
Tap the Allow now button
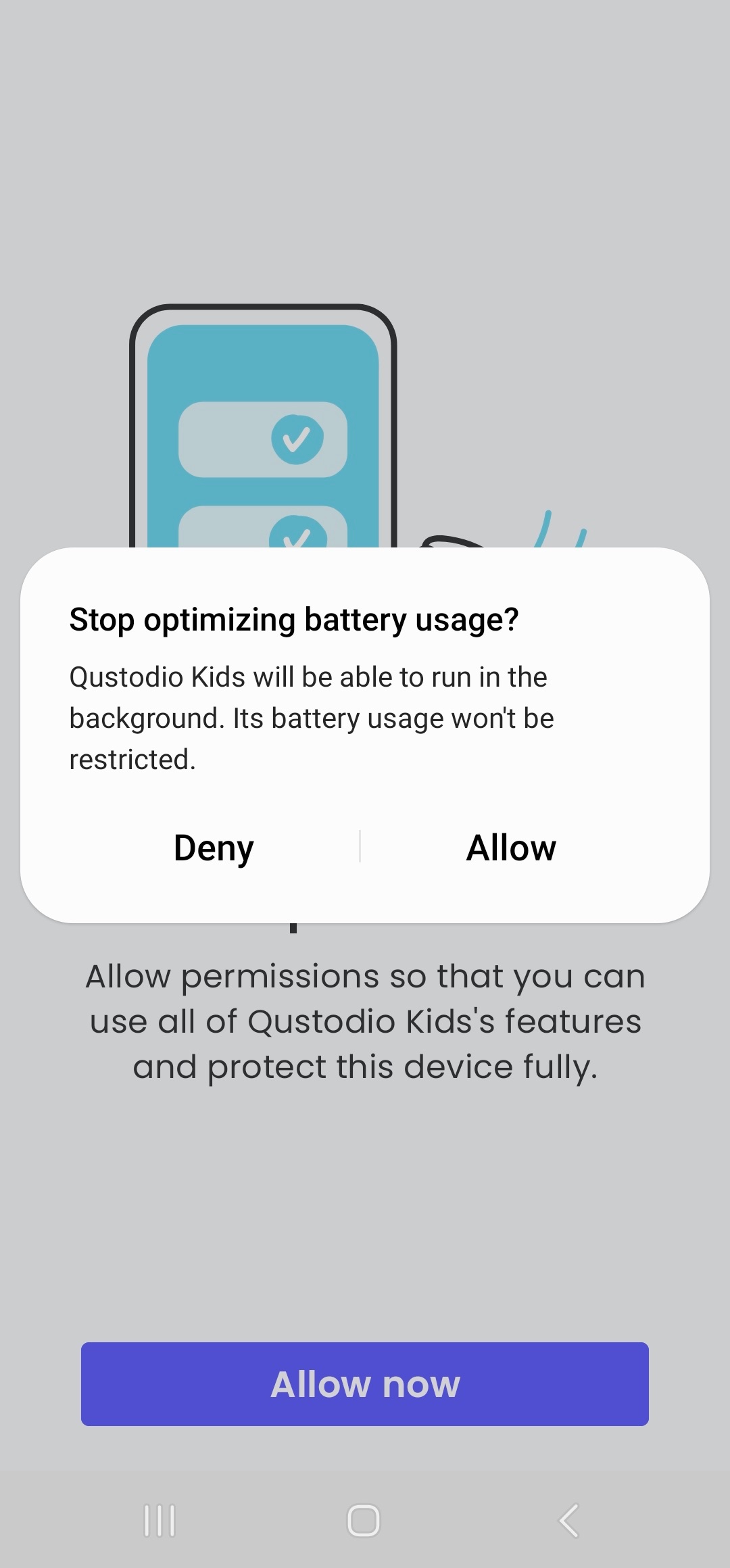coord(365,1383)
